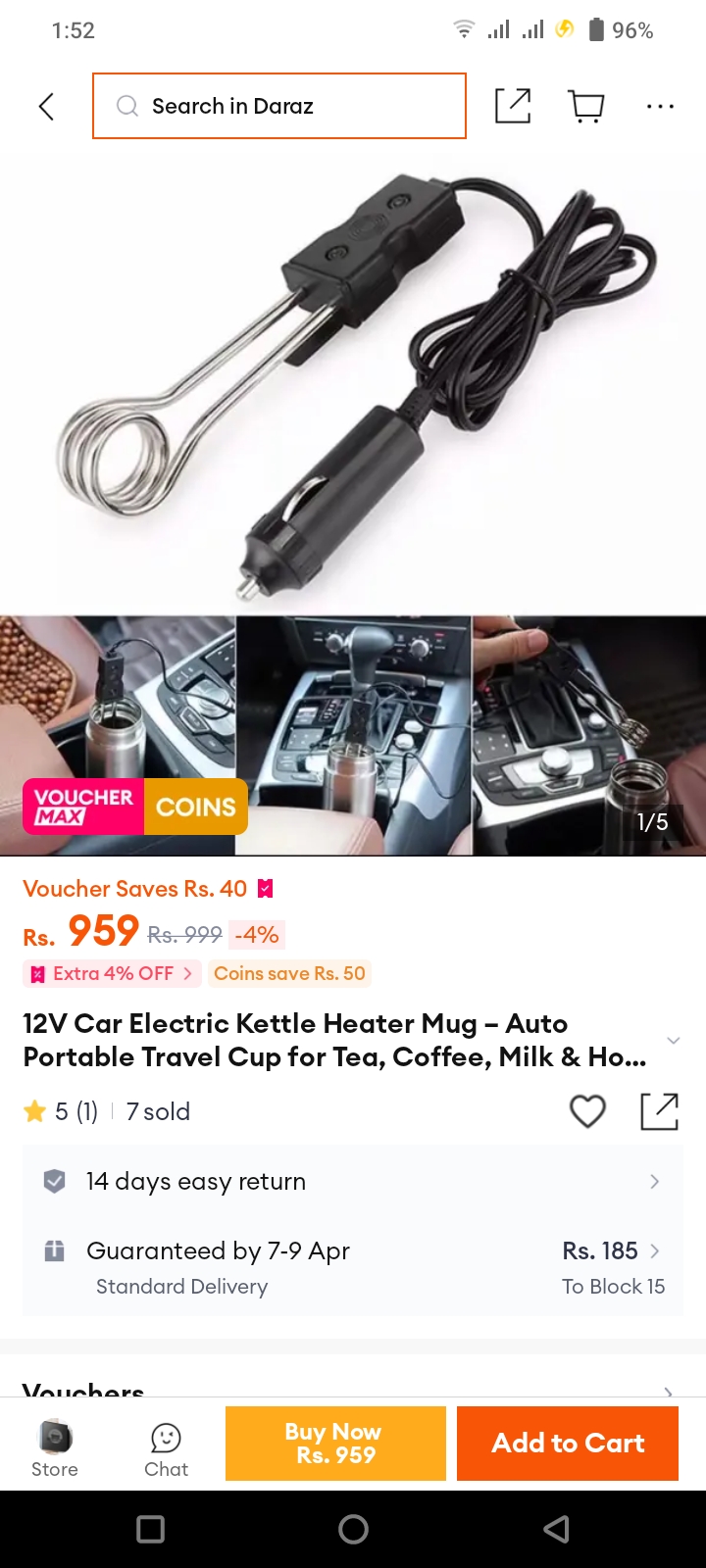Tap the Search in Daraz field
Viewport: 706px width, 1568px height.
(279, 106)
